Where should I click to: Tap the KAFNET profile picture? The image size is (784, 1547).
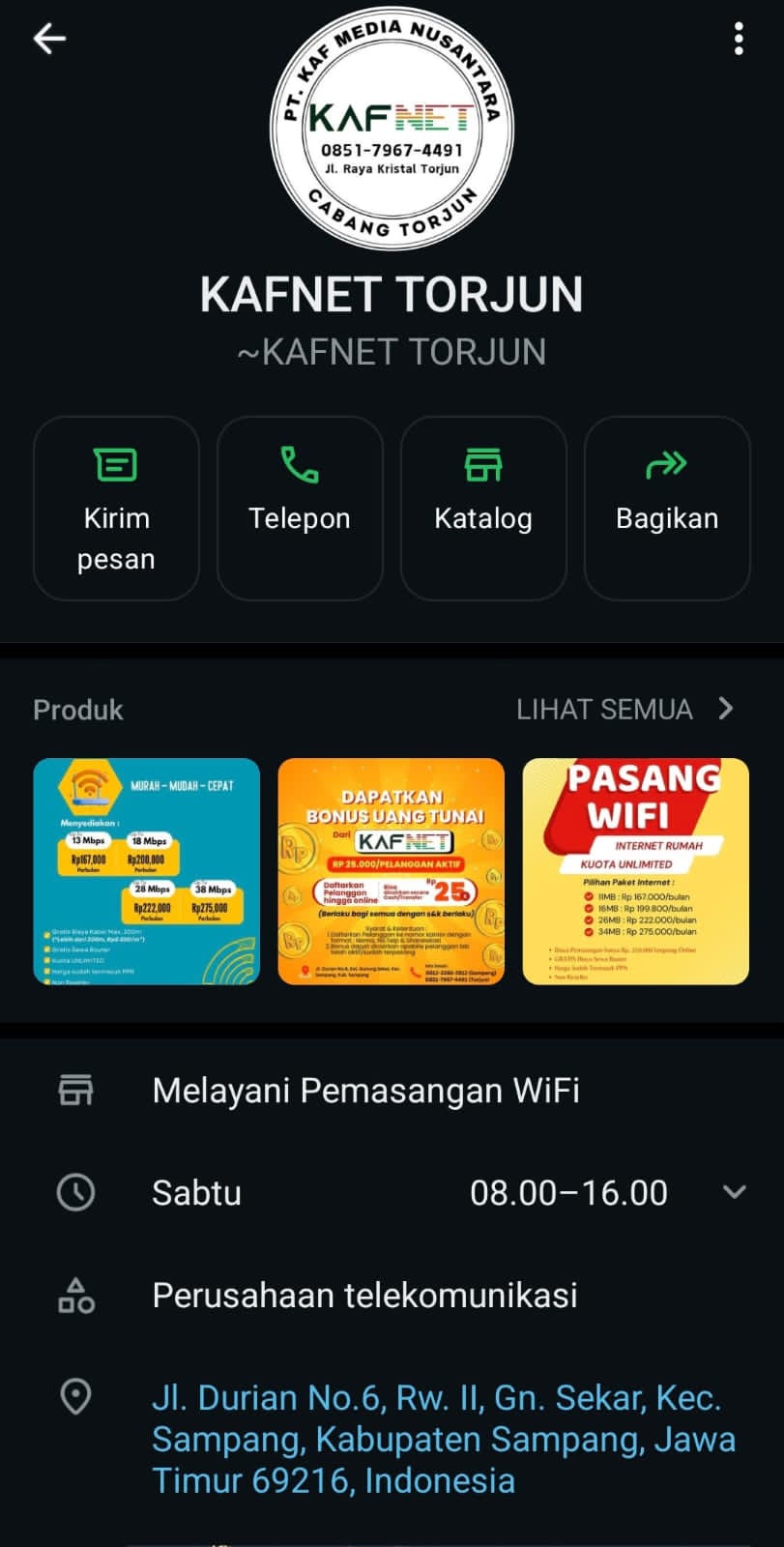click(x=392, y=126)
